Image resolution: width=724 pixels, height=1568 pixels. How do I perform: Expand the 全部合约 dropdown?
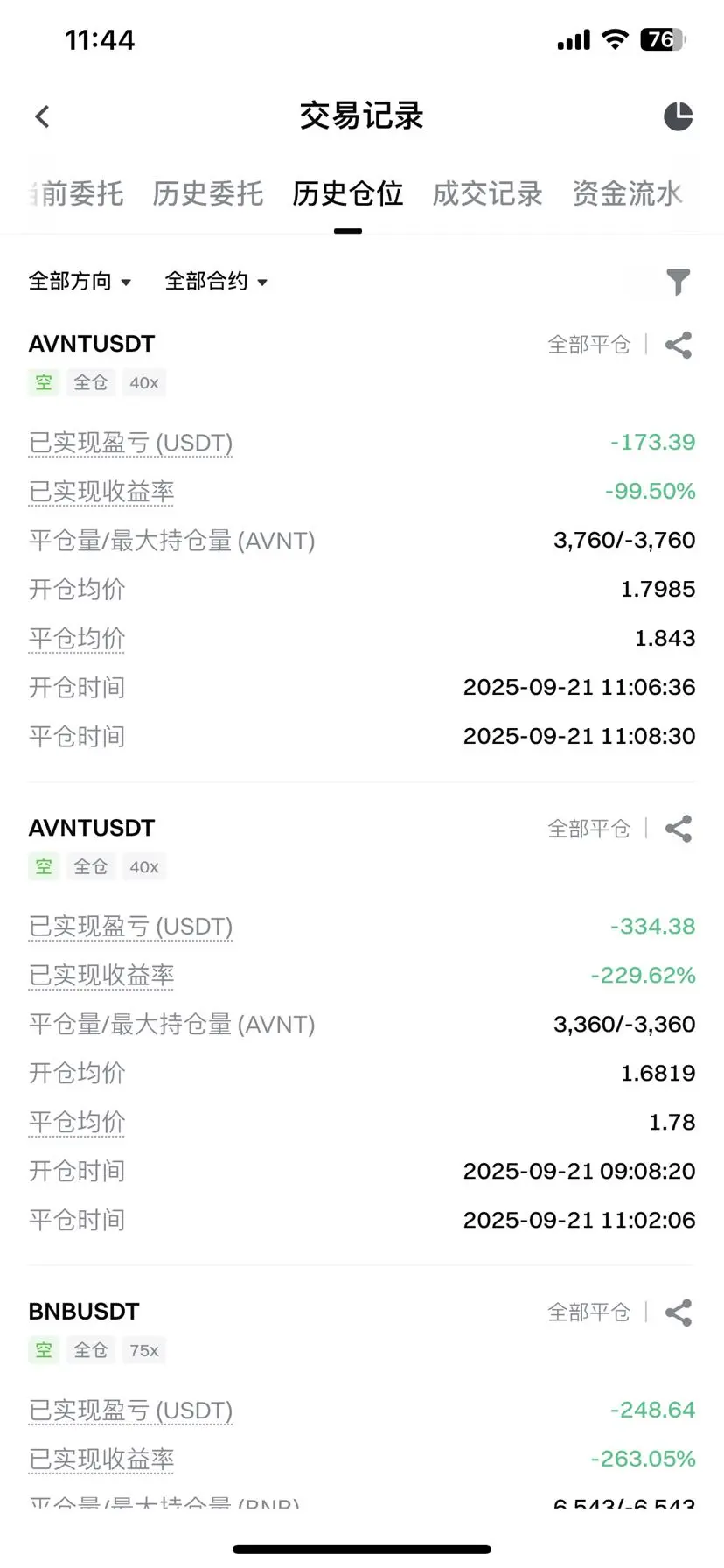[x=216, y=281]
